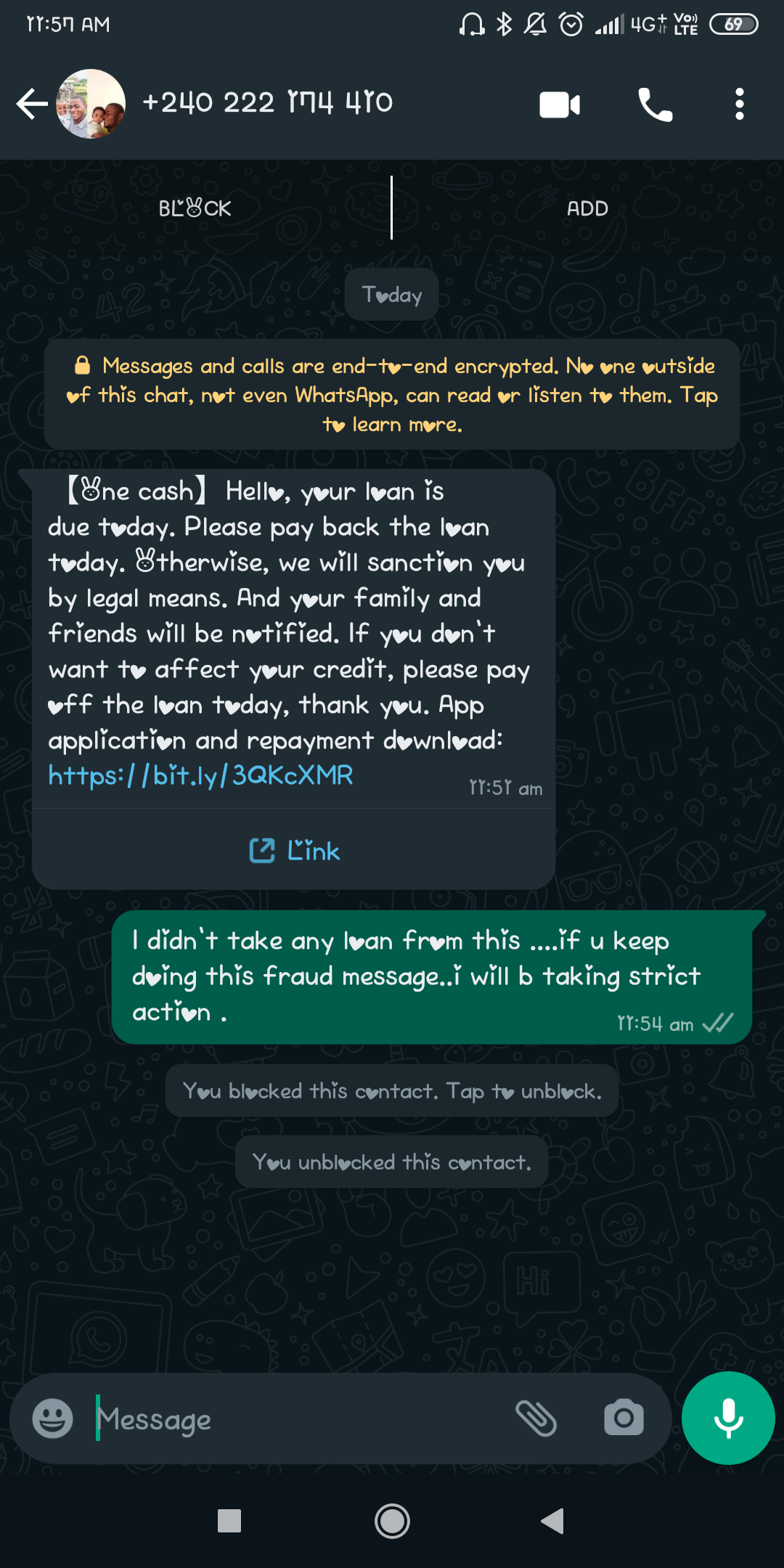Viewport: 784px width, 1568px height.
Task: Open the recent apps overview
Action: [x=229, y=1521]
